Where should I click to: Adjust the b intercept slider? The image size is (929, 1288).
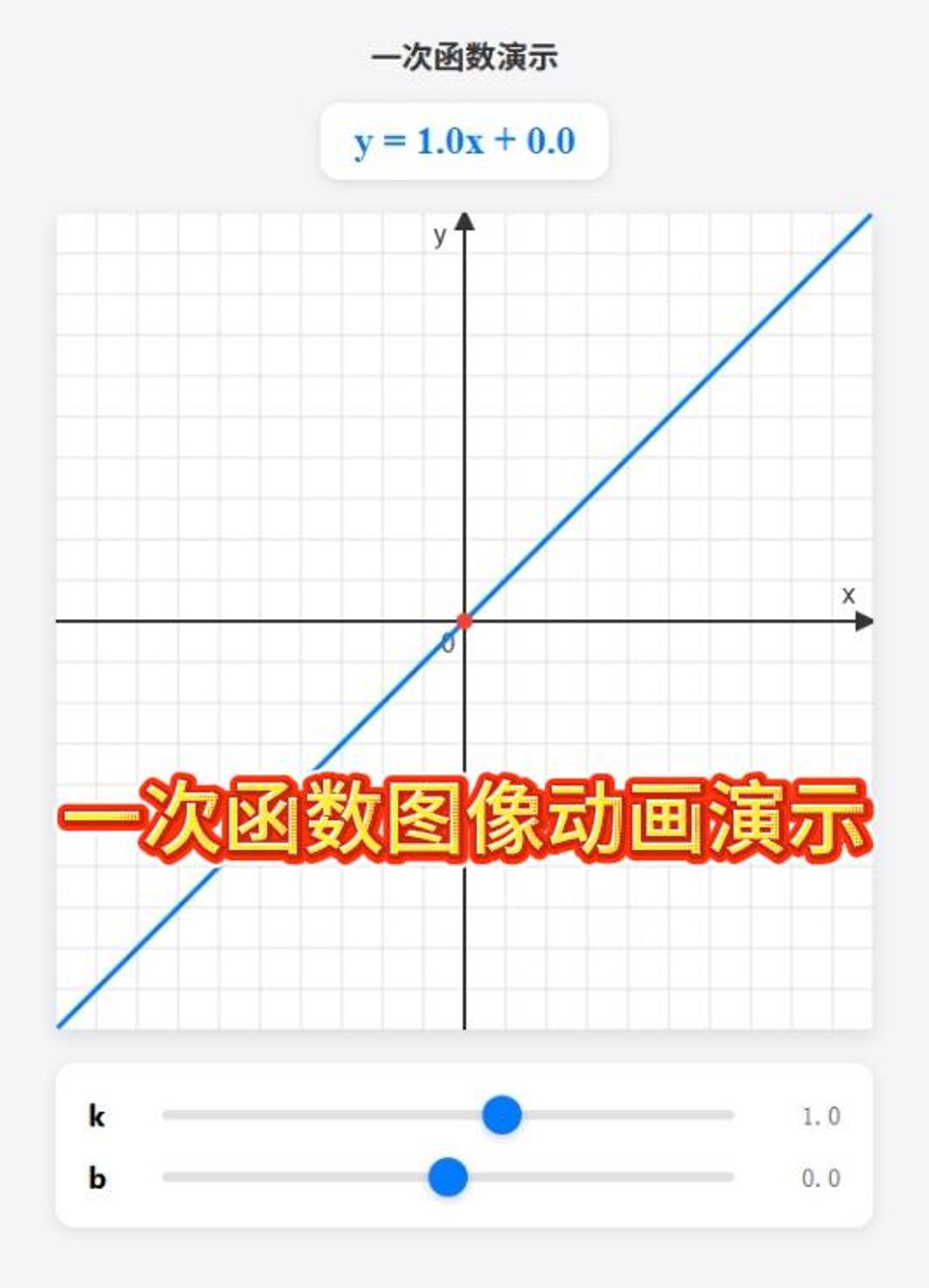(447, 1177)
